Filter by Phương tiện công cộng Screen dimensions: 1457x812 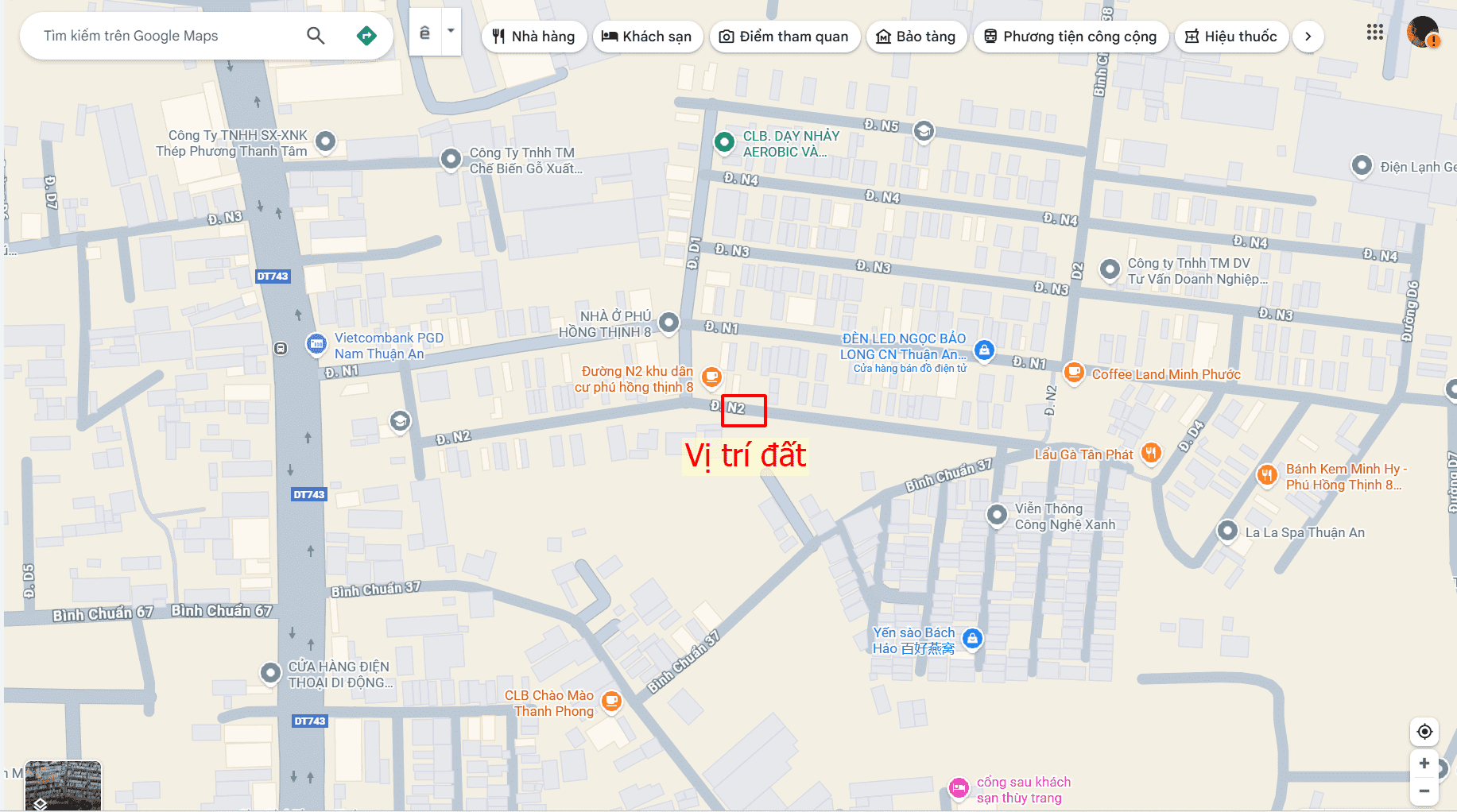click(x=1070, y=37)
